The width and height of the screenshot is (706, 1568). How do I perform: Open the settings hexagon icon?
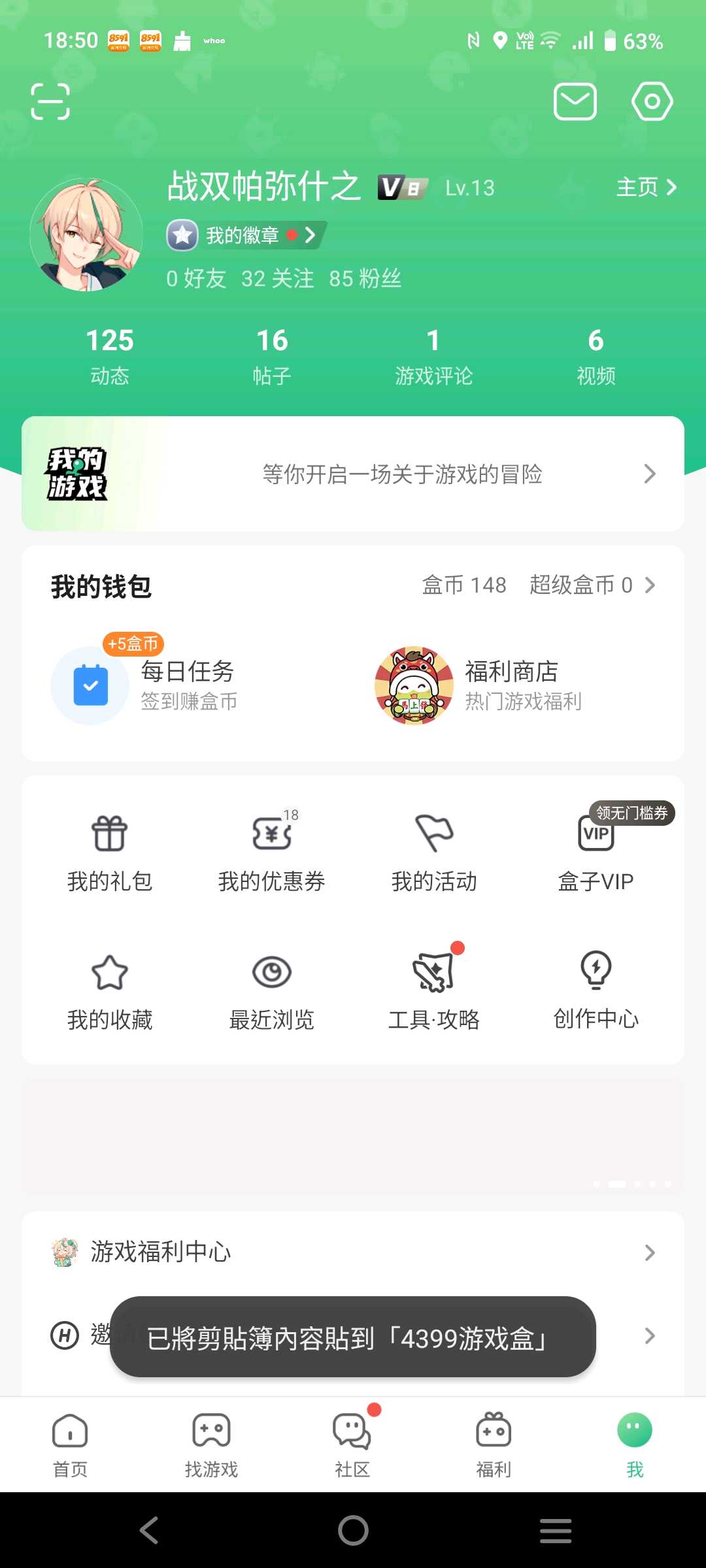(x=652, y=102)
